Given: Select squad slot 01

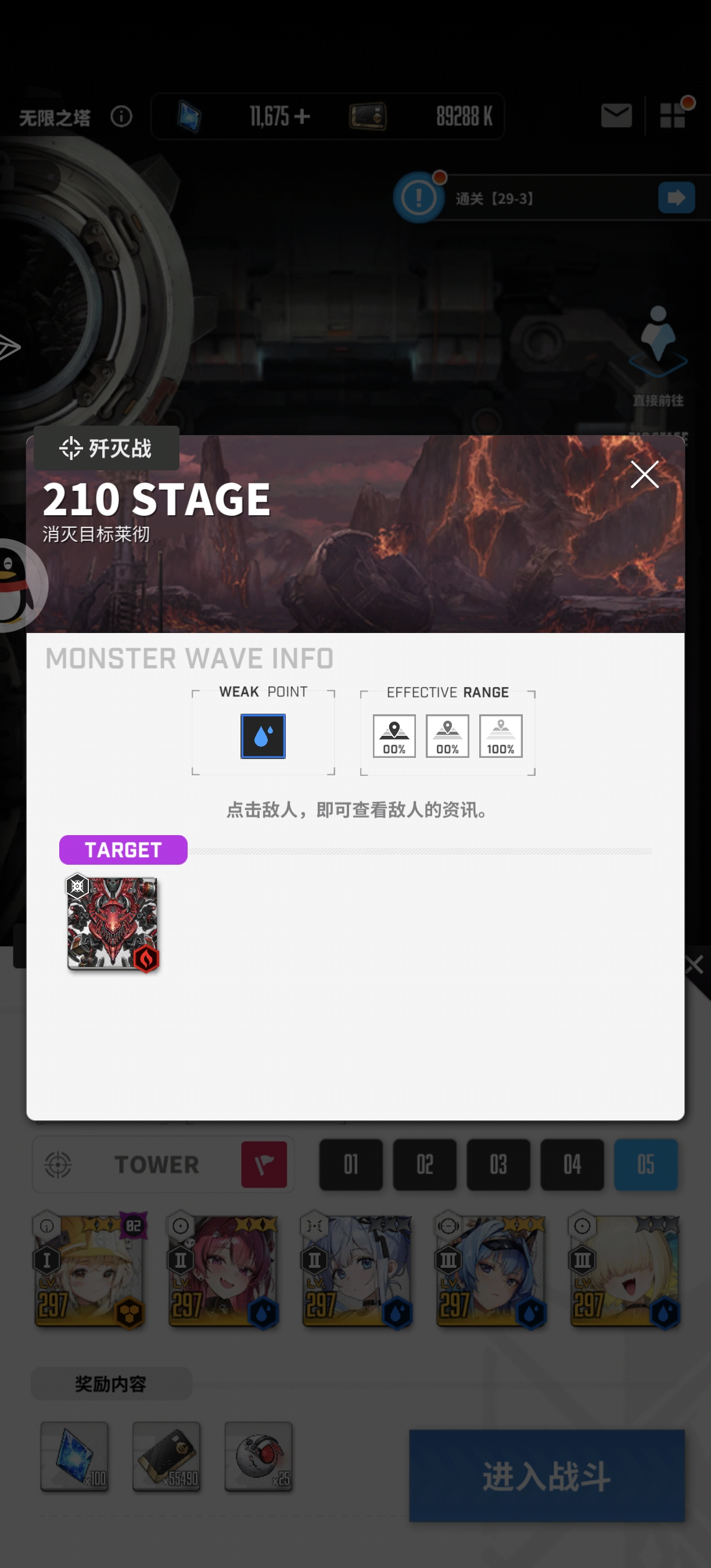Looking at the screenshot, I should [351, 1164].
